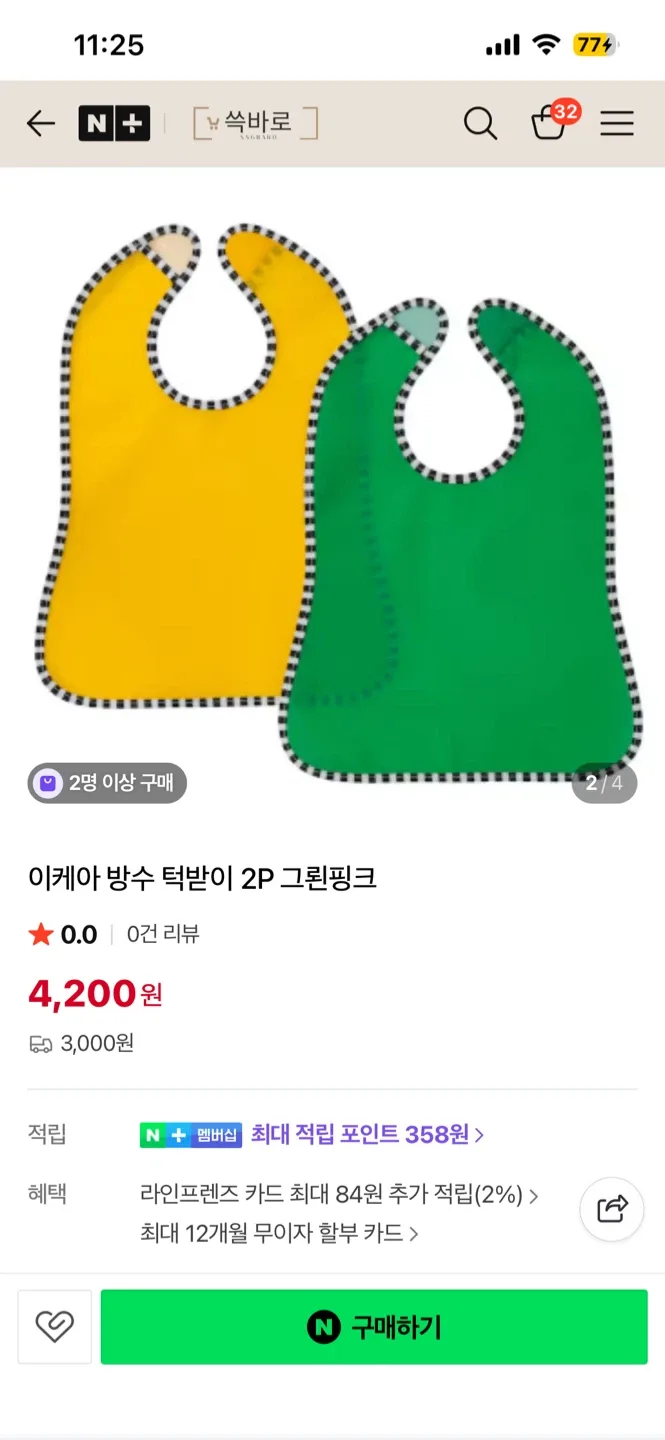Open the hamburger menu
This screenshot has height=1440, width=665.
click(x=617, y=124)
